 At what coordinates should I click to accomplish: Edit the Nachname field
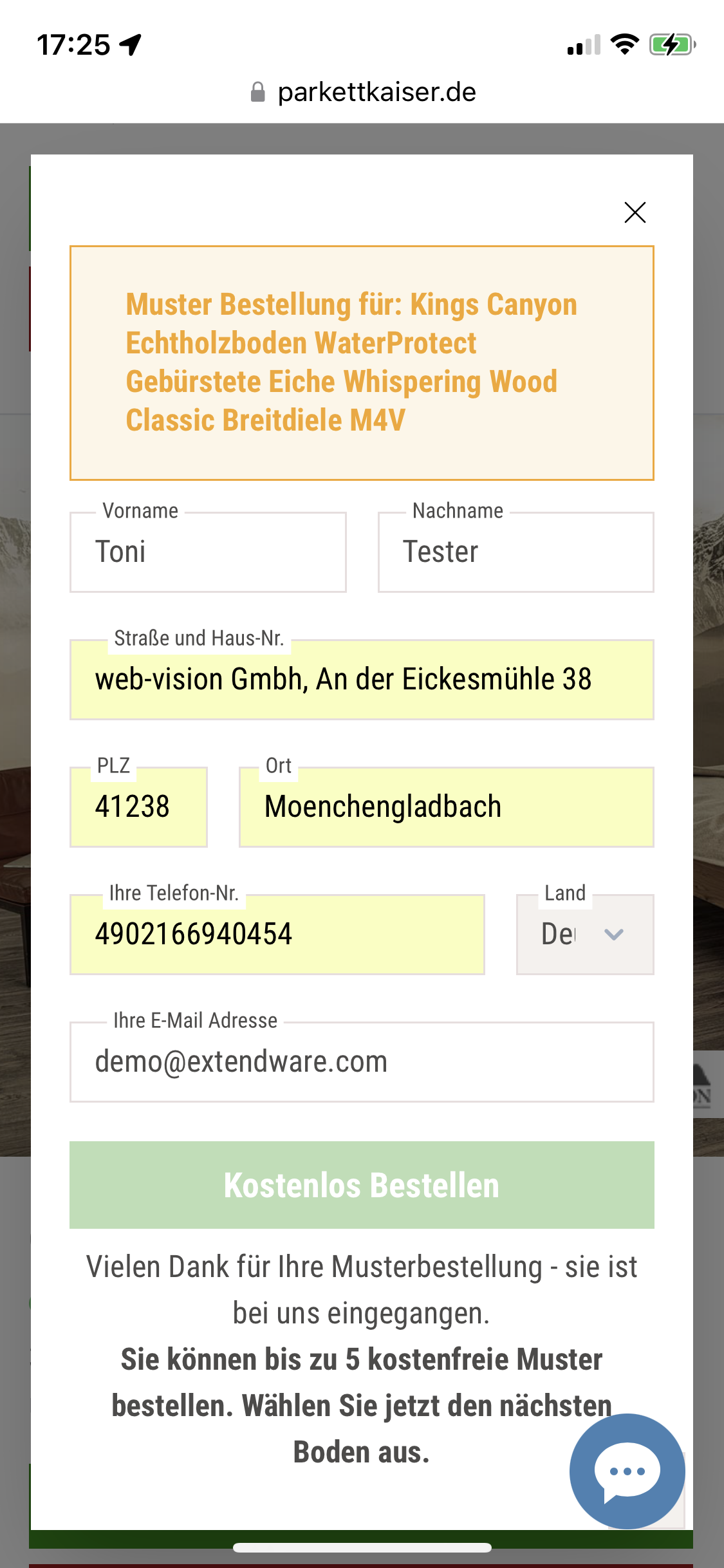(x=515, y=552)
